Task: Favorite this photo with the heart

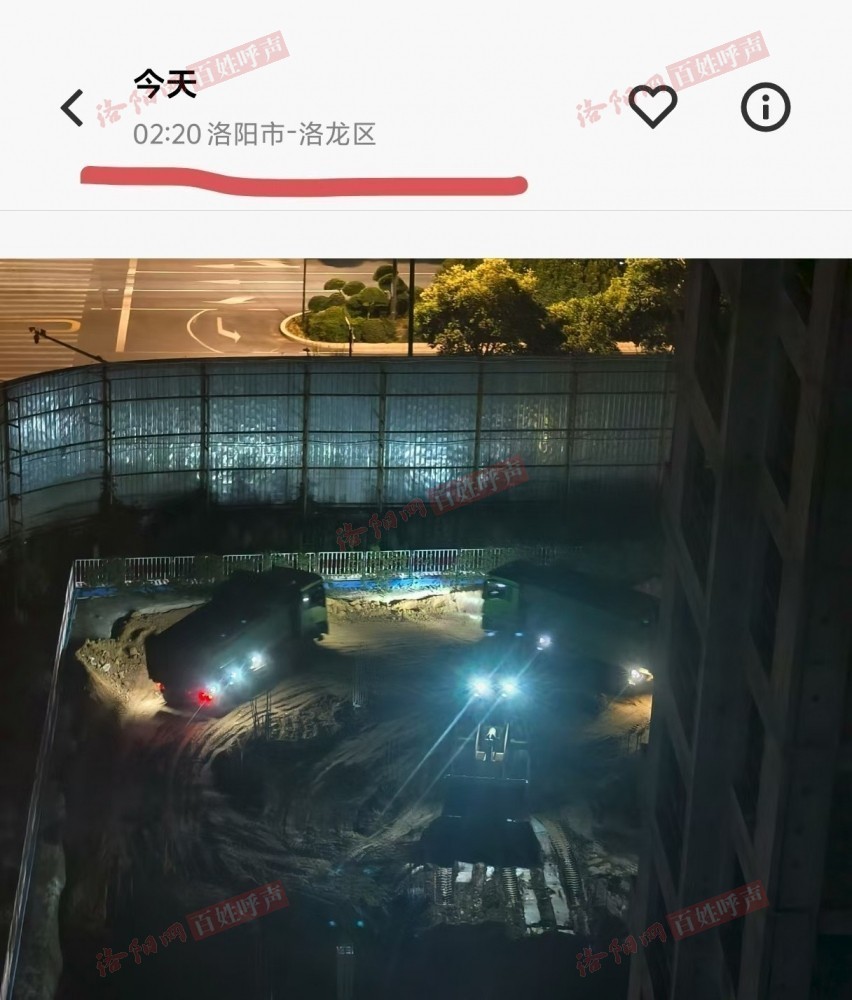Action: tap(653, 107)
